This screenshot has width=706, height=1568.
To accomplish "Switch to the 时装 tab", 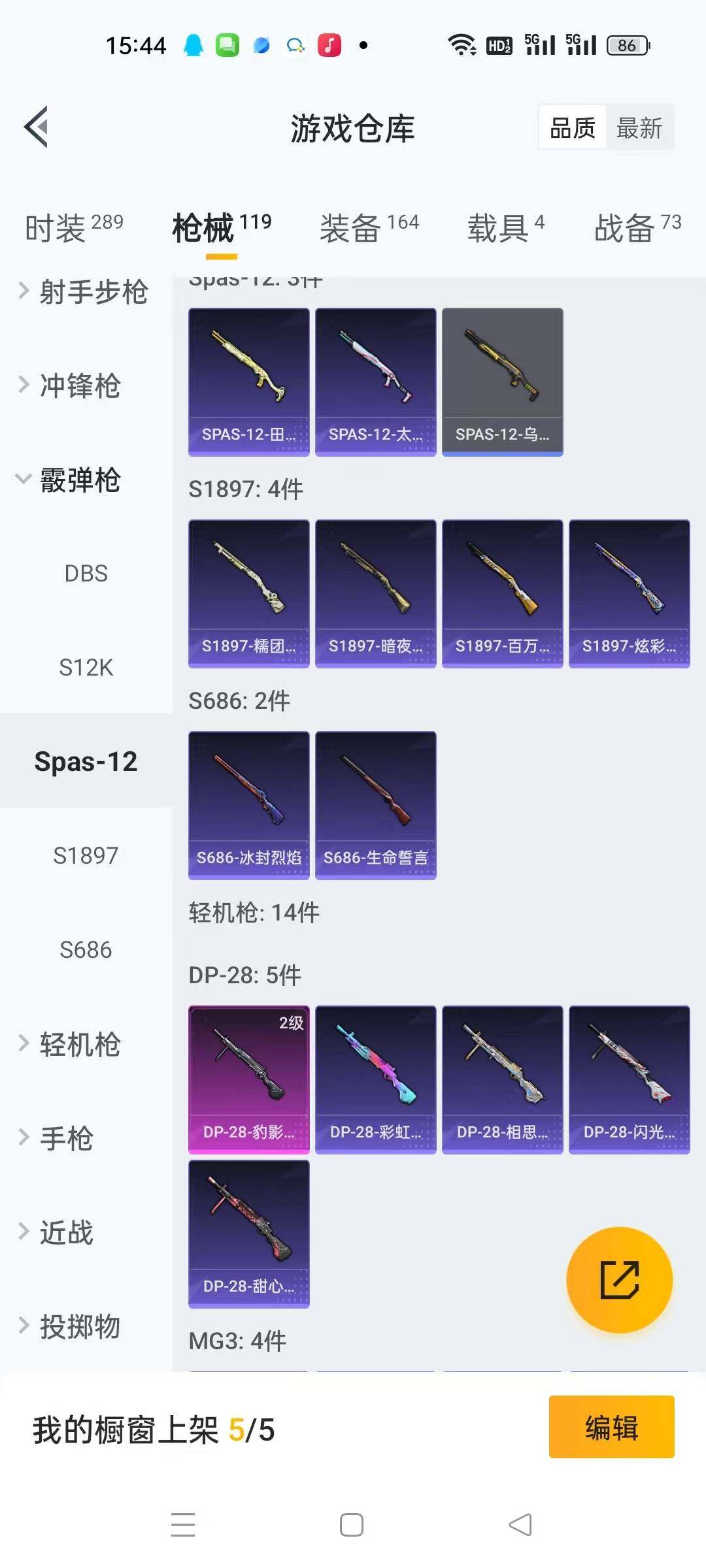I will pos(73,227).
